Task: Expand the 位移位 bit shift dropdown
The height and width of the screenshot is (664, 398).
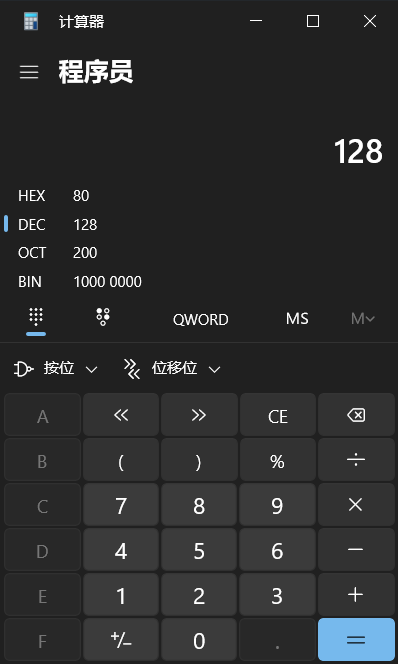Action: 172,369
